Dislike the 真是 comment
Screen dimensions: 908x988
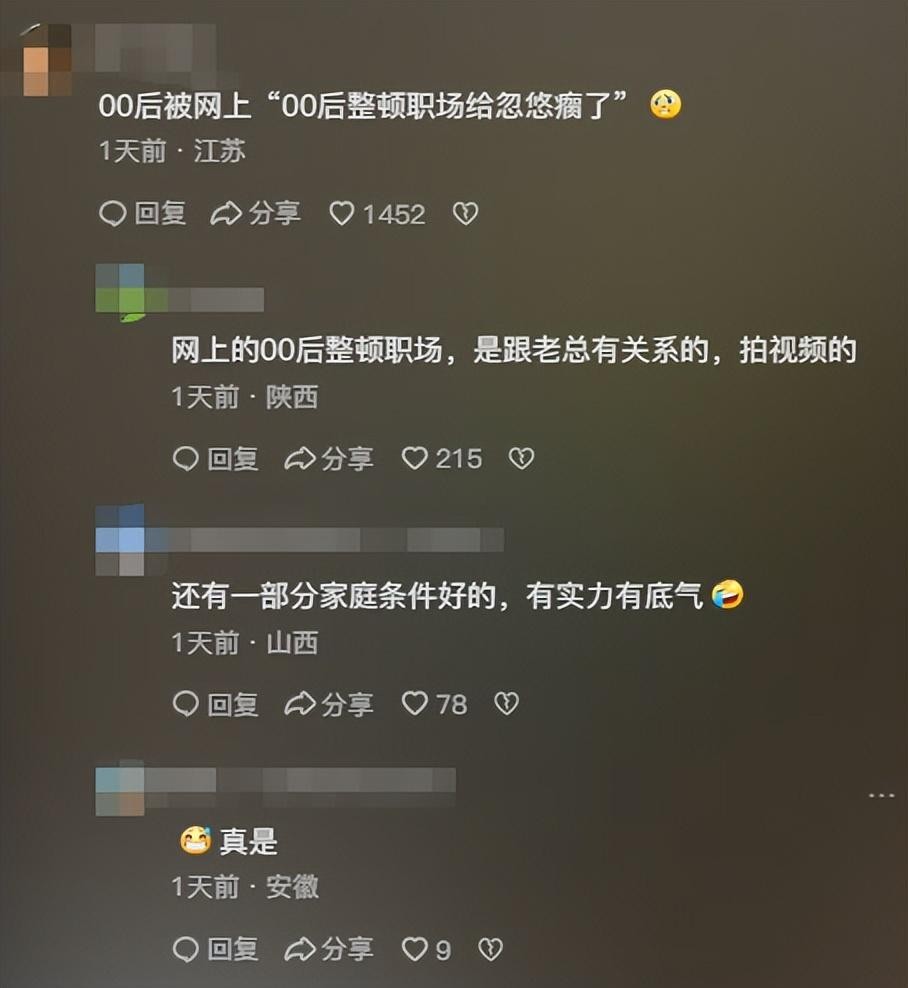click(x=490, y=948)
